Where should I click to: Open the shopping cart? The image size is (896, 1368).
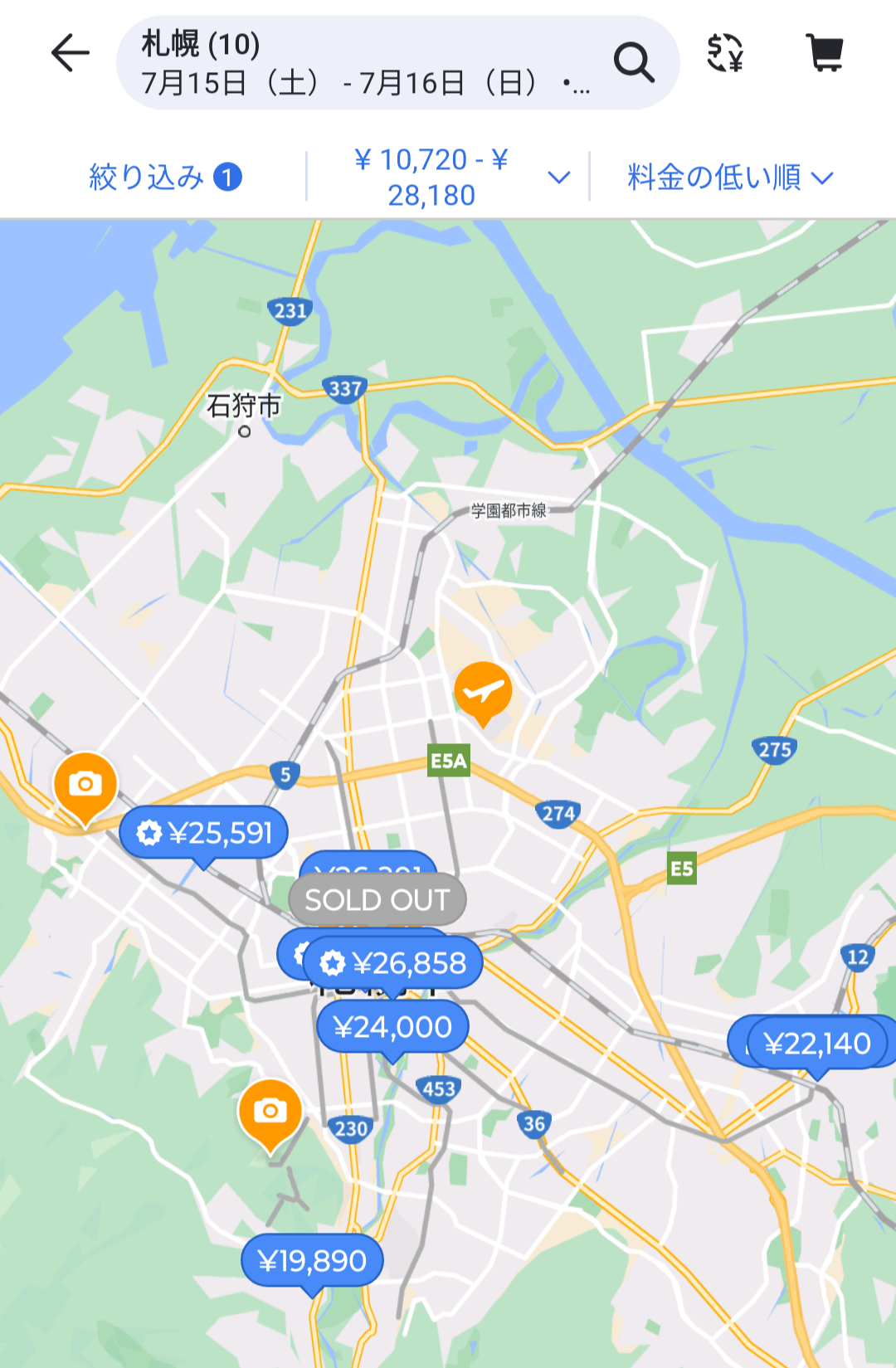click(x=825, y=54)
